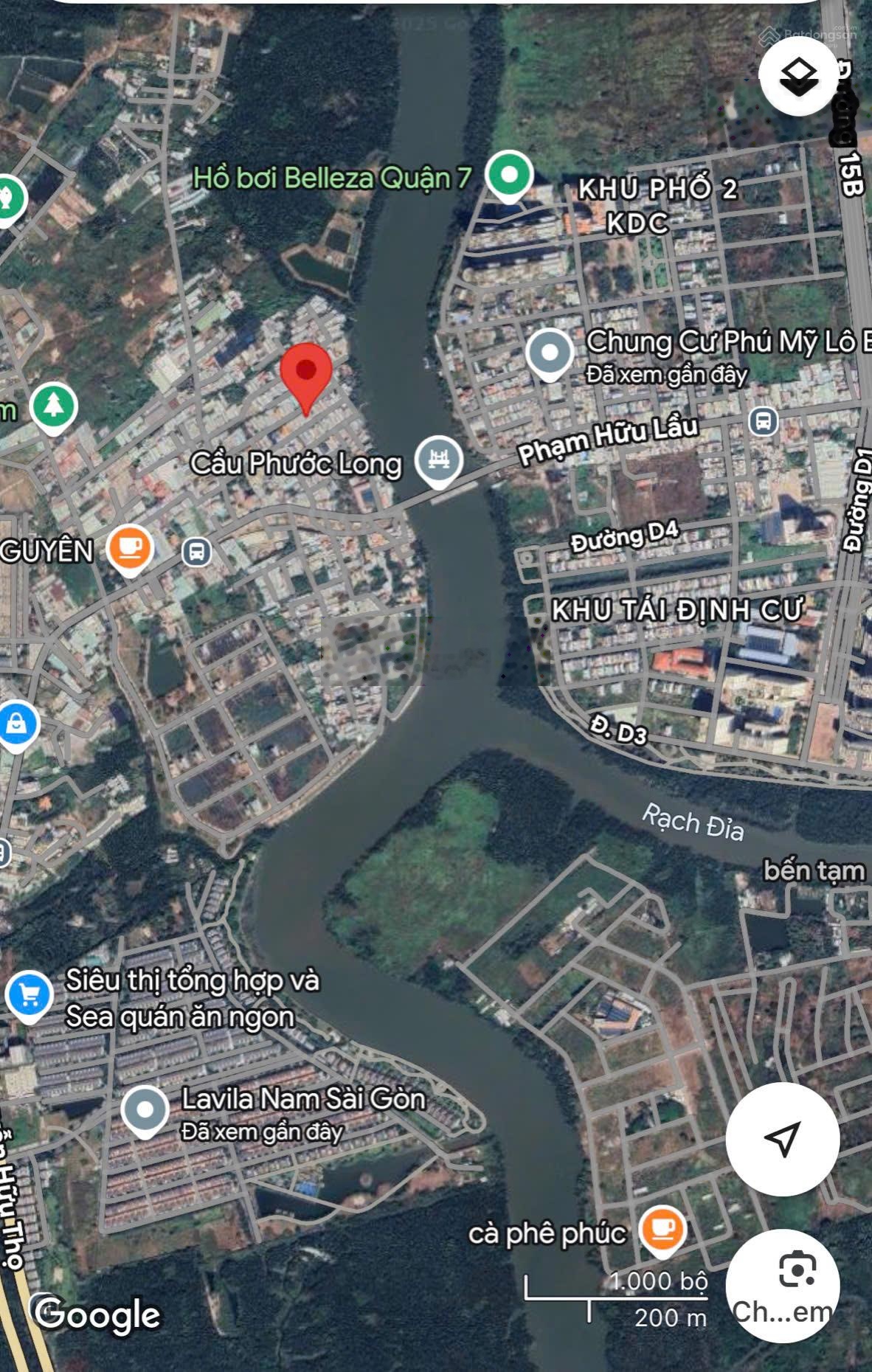Image resolution: width=872 pixels, height=1372 pixels.
Task: Open the Hồ bơi Belleza Quận 7 marker
Action: pos(509,176)
